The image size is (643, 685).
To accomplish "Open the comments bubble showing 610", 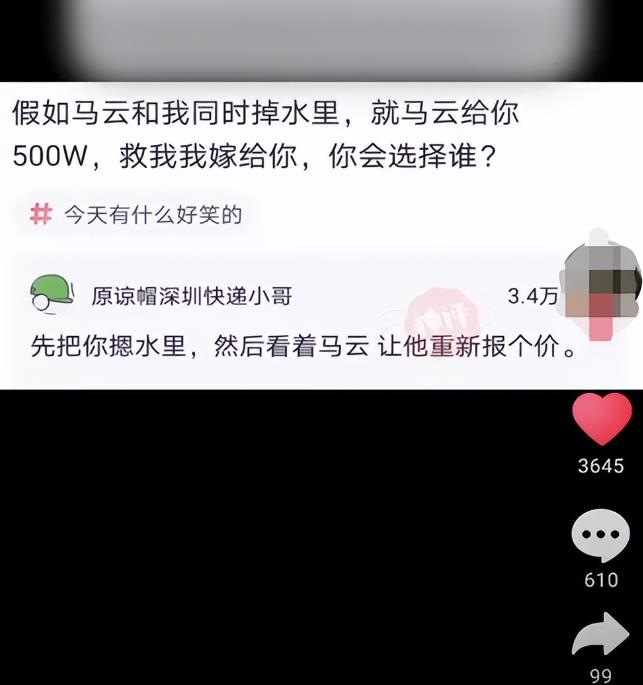I will click(x=600, y=535).
